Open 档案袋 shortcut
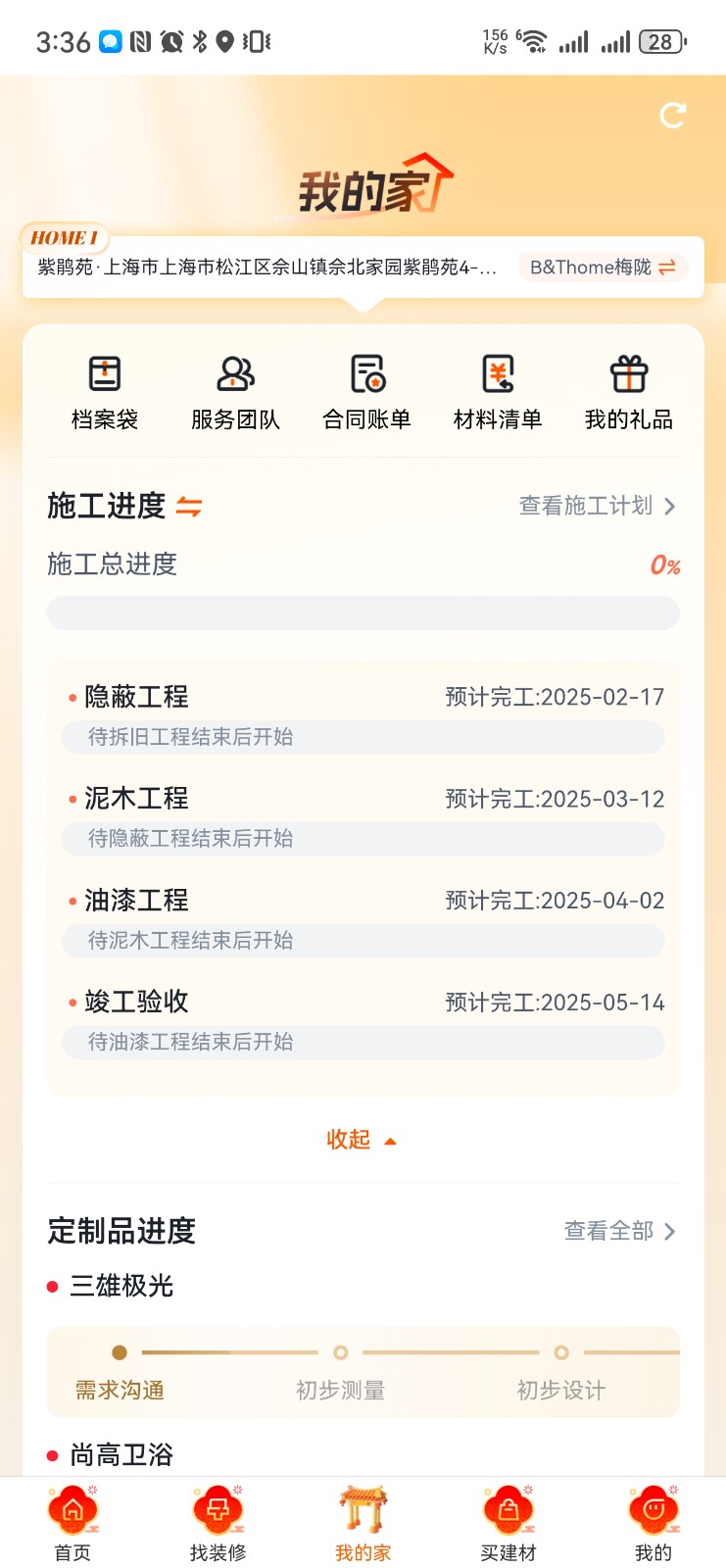 tap(105, 392)
